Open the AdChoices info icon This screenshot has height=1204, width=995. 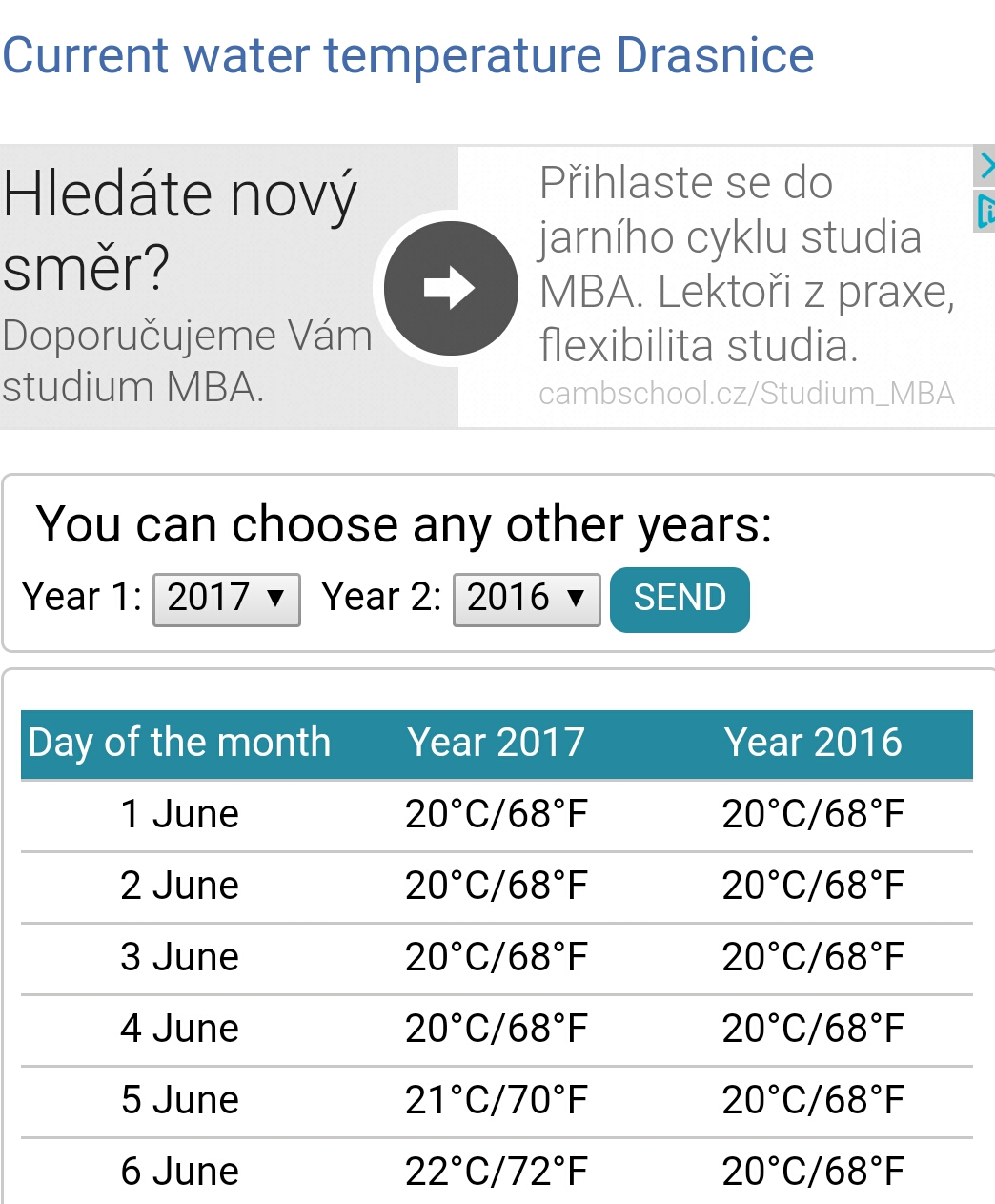985,211
